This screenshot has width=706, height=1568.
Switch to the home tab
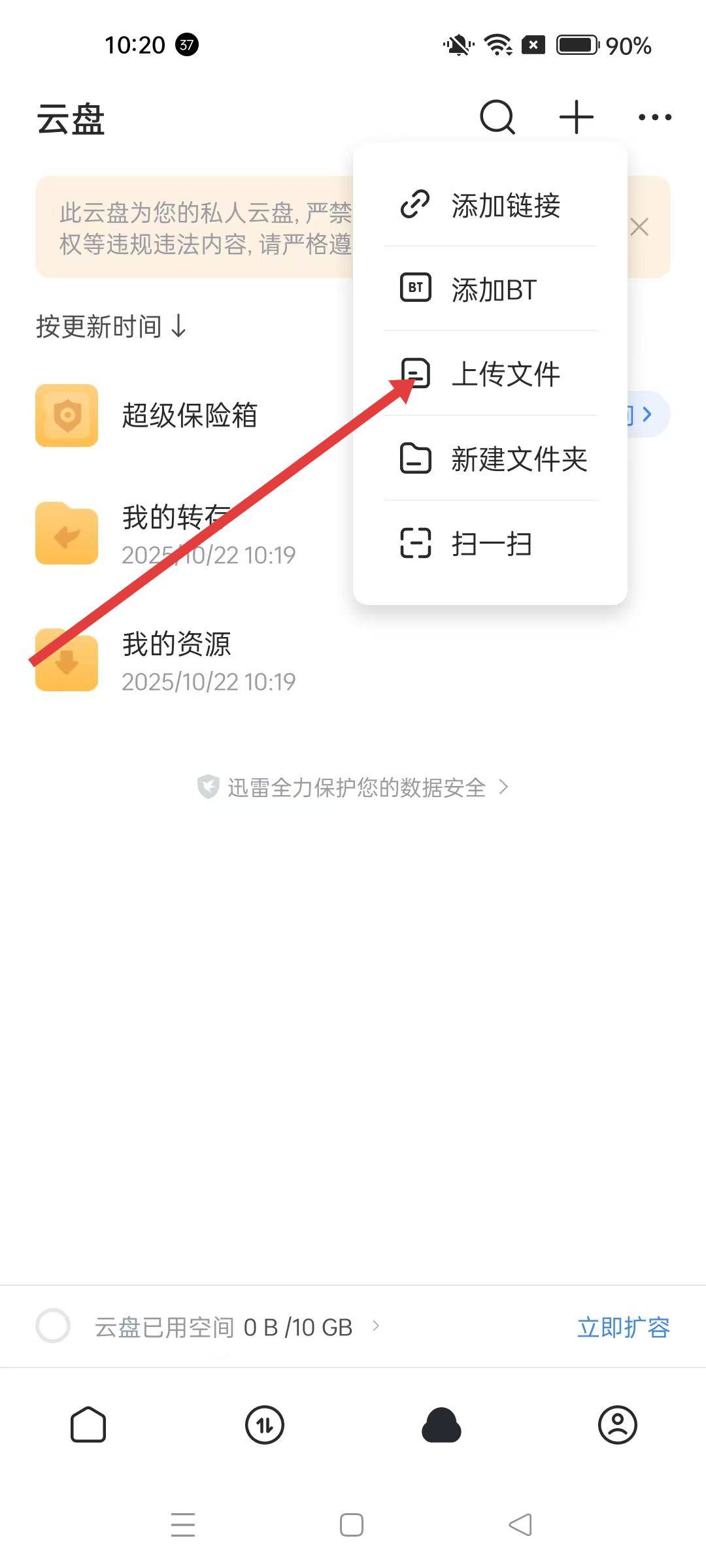coord(88,1425)
